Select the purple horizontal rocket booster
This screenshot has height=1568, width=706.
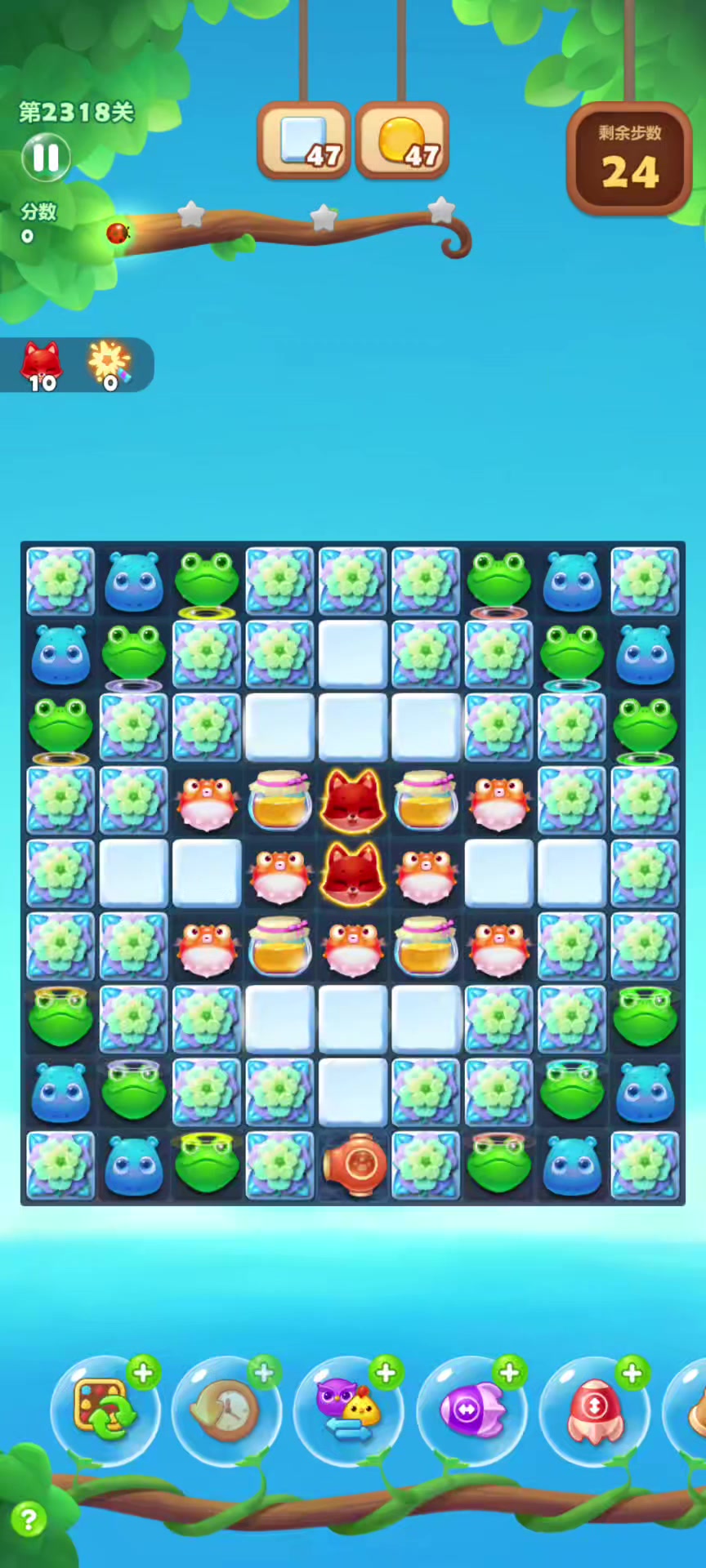point(471,1410)
